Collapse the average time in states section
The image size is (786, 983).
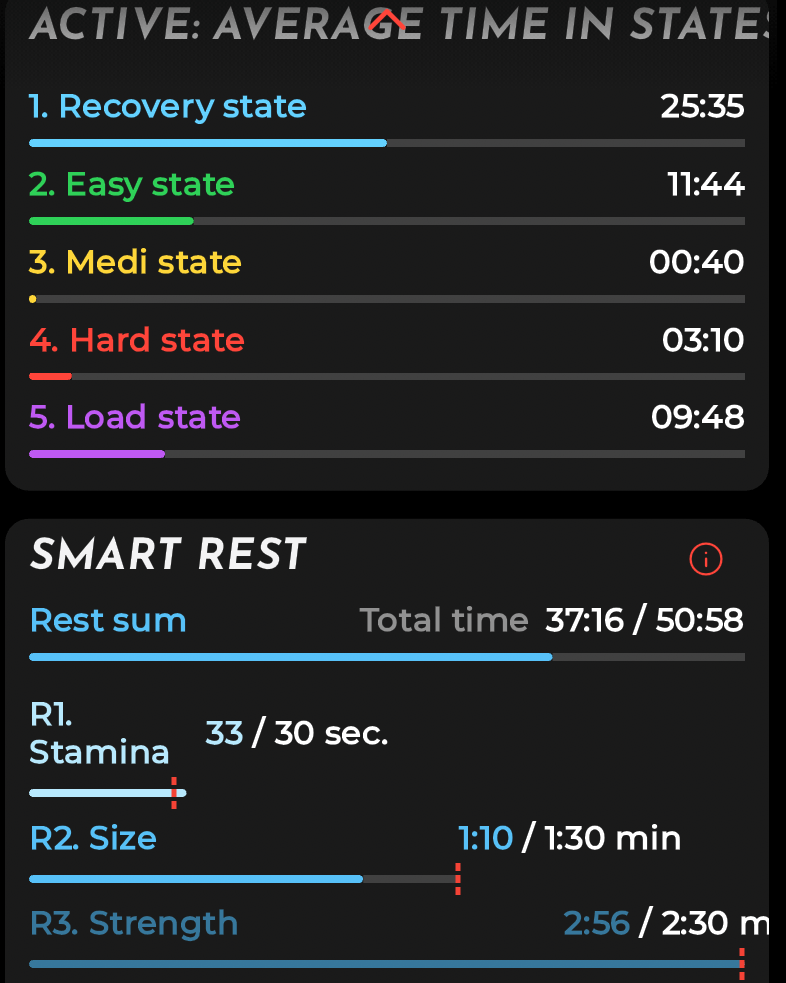[387, 20]
